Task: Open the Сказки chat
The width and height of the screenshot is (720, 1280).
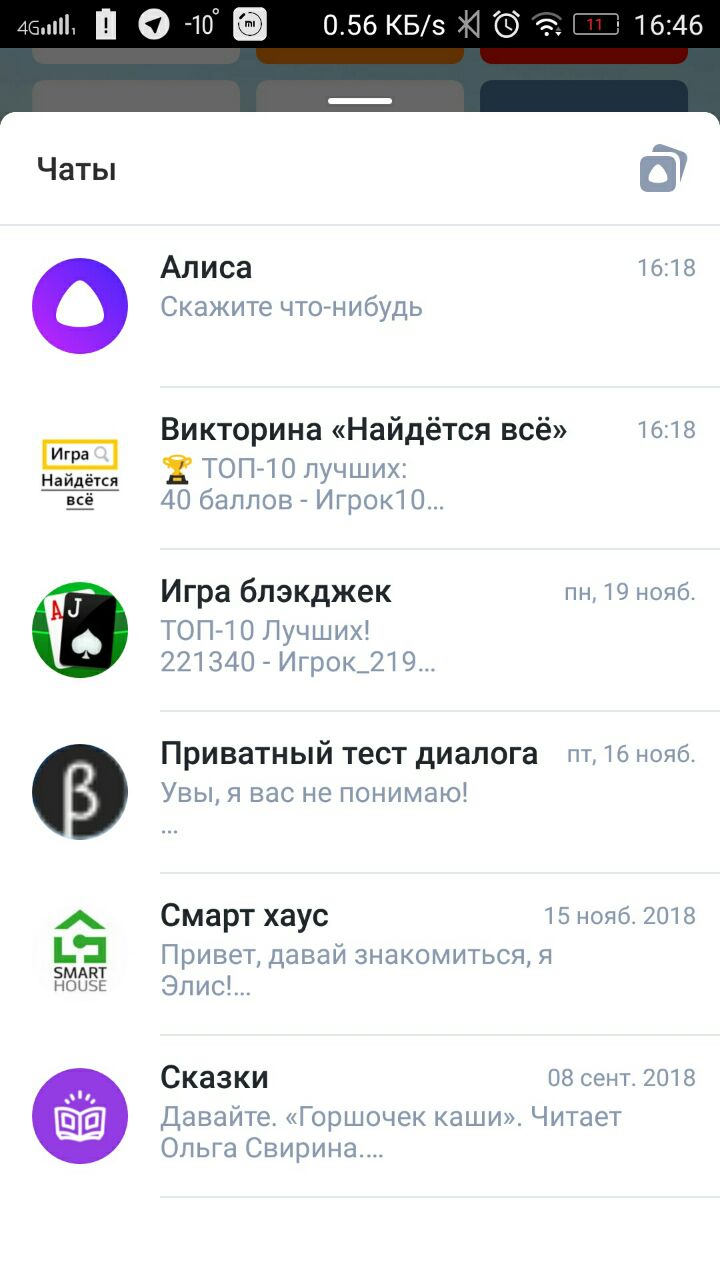Action: pos(360,1116)
